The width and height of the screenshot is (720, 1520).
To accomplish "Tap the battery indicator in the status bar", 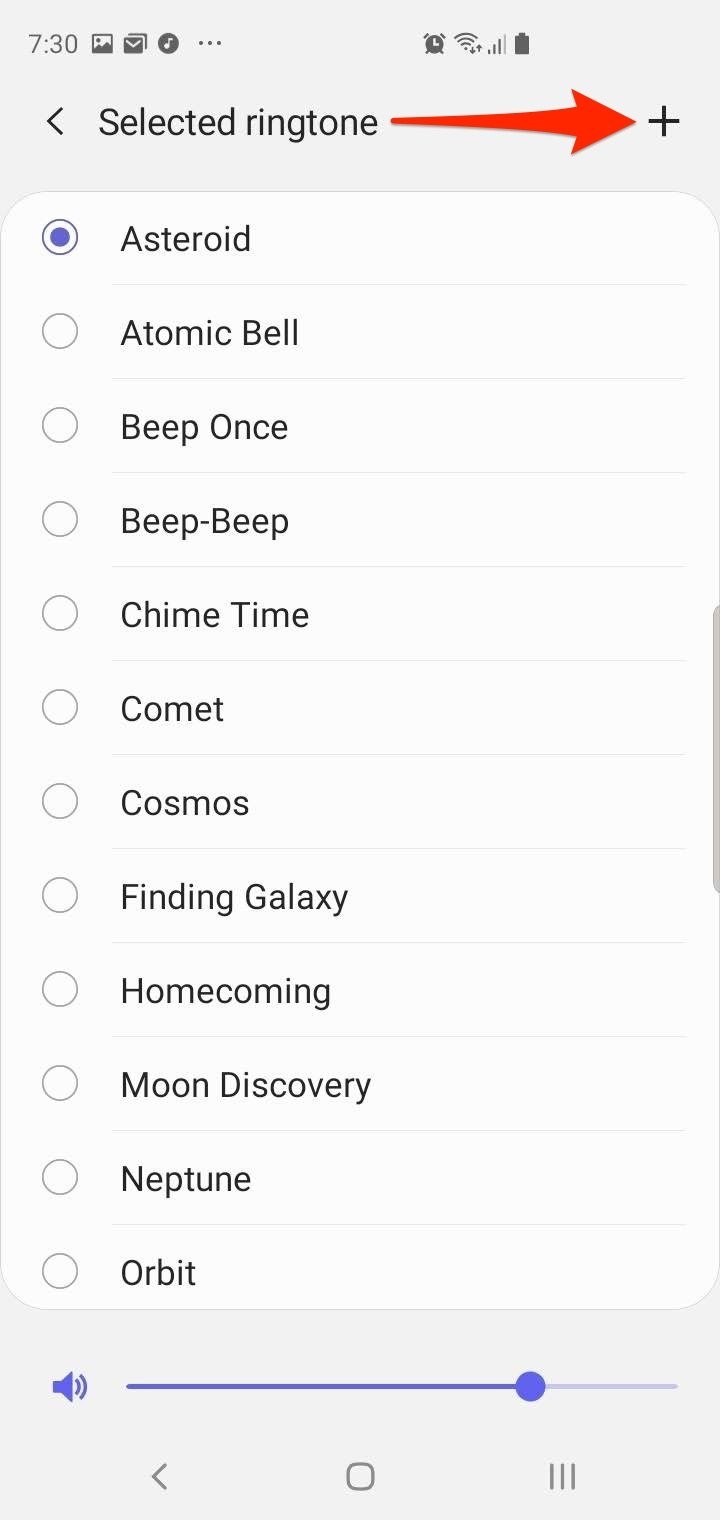I will click(x=522, y=43).
